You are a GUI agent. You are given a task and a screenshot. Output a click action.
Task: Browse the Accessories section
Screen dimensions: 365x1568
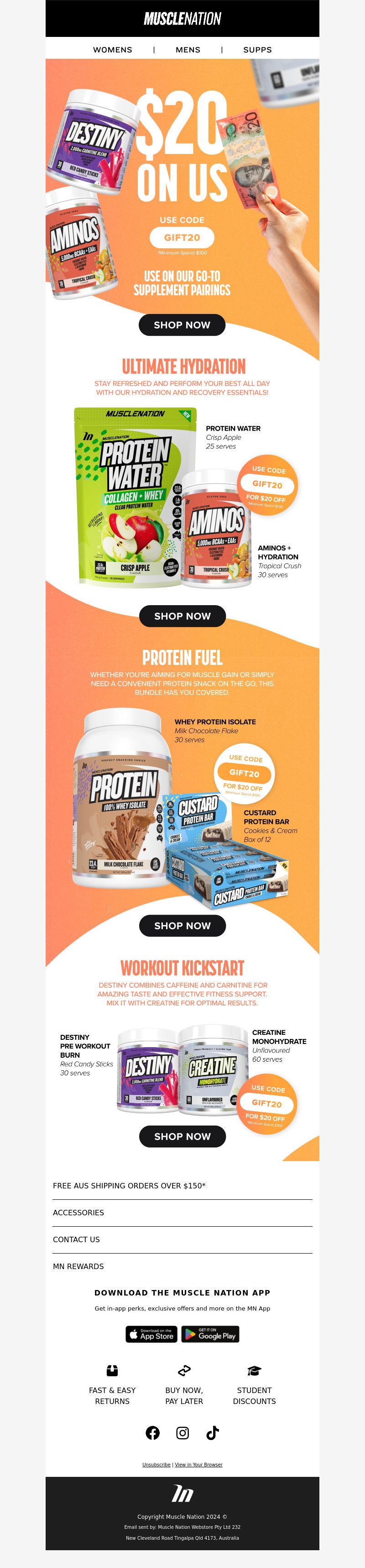pos(78,1213)
